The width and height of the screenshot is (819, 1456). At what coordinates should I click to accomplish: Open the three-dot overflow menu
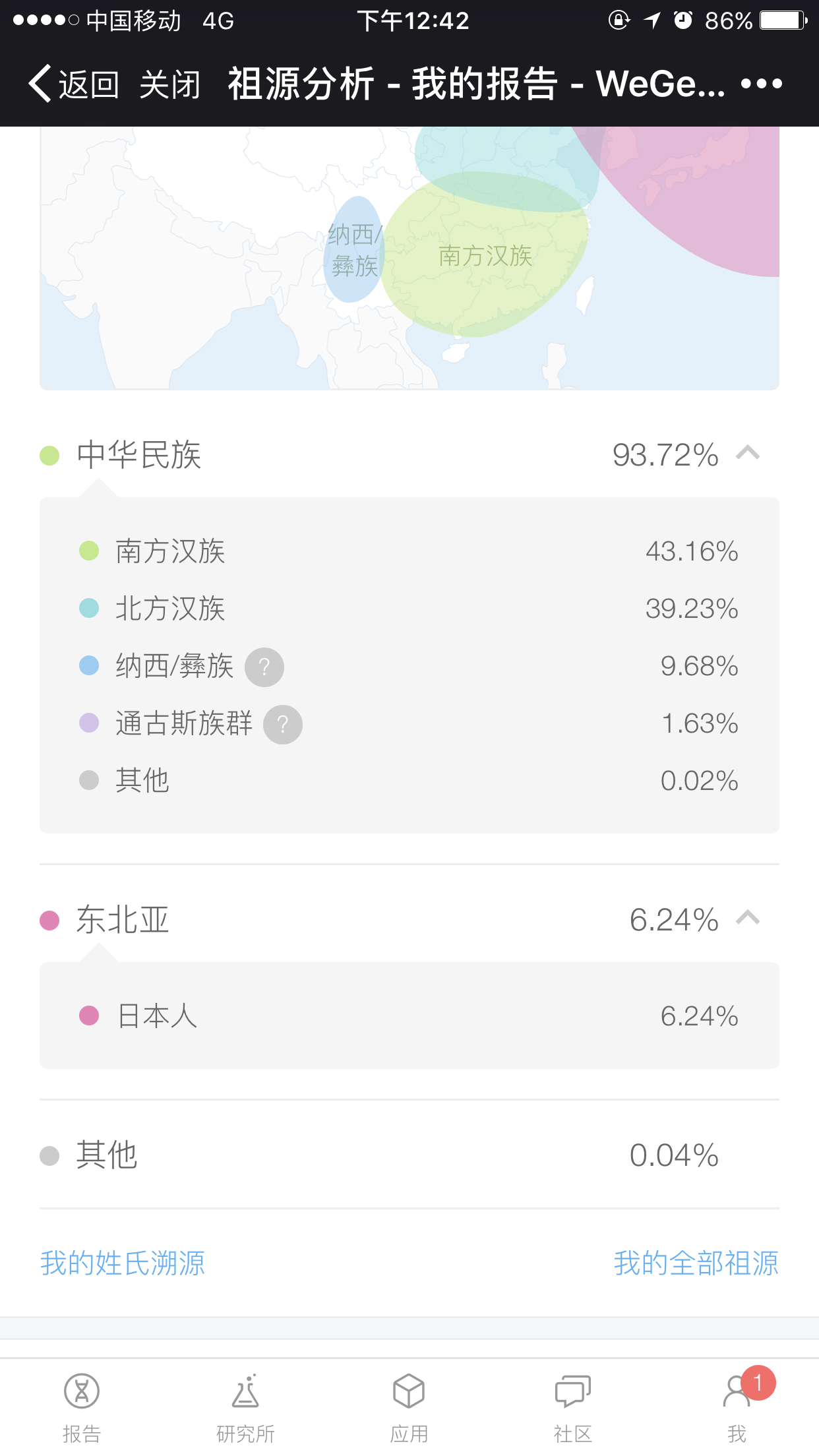click(761, 84)
